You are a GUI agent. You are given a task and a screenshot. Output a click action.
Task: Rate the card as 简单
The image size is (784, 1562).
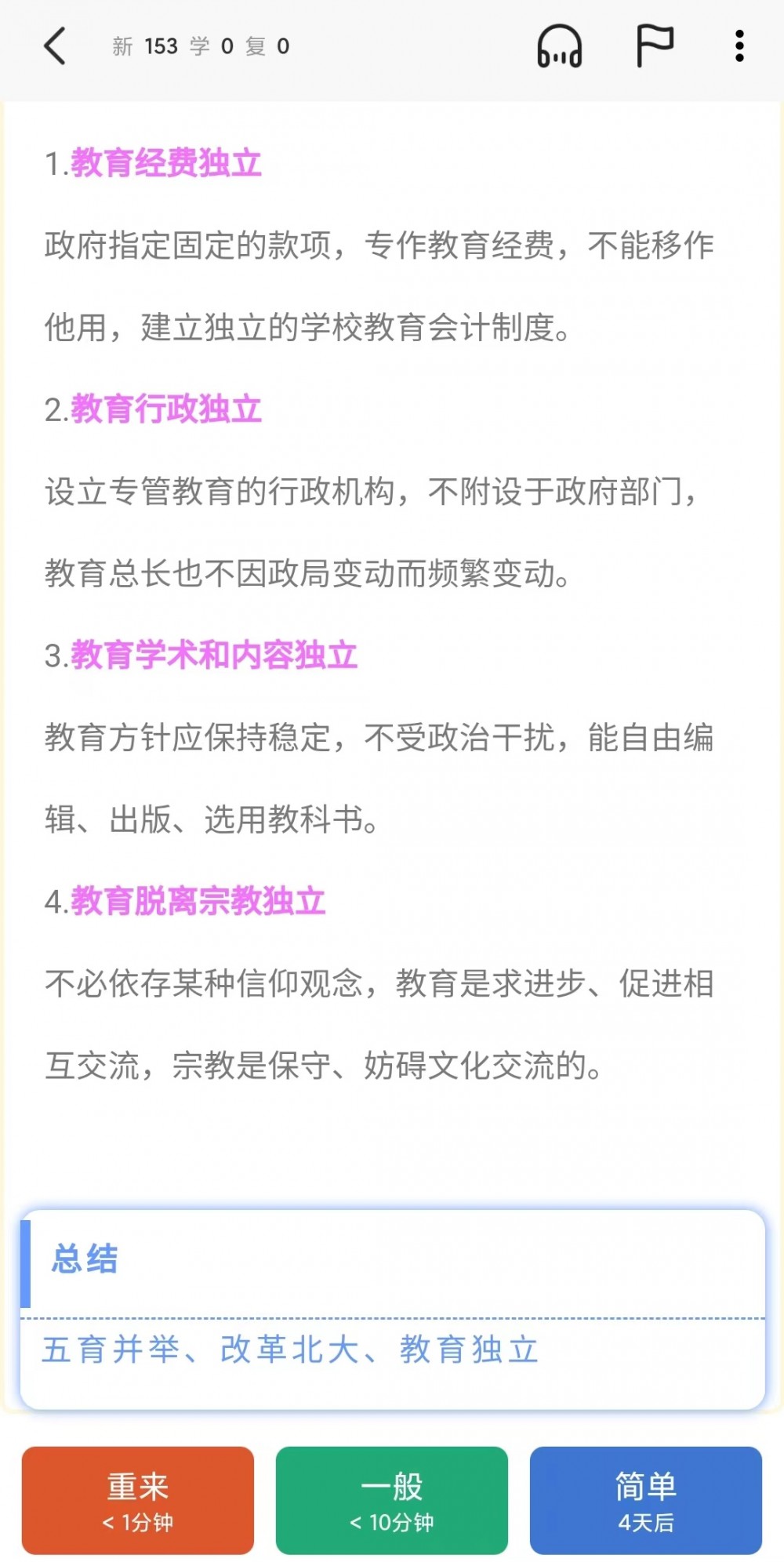coord(646,1500)
